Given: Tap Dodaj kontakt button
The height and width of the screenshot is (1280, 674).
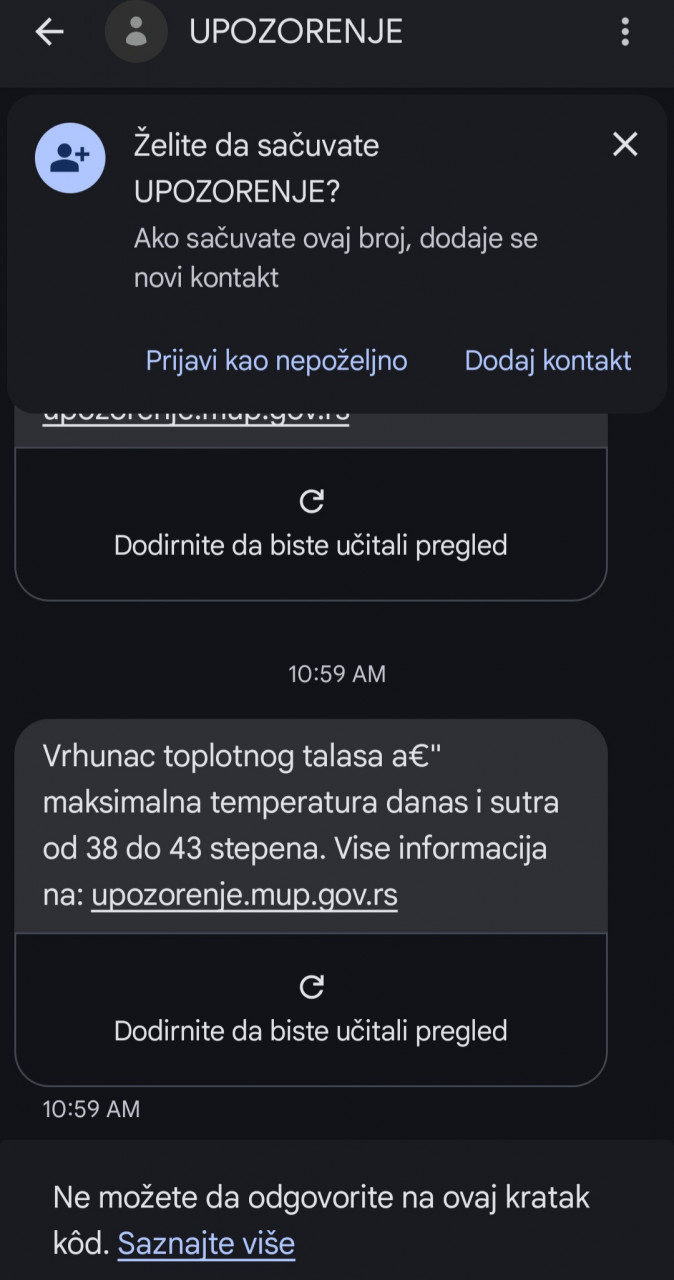Looking at the screenshot, I should tap(548, 360).
